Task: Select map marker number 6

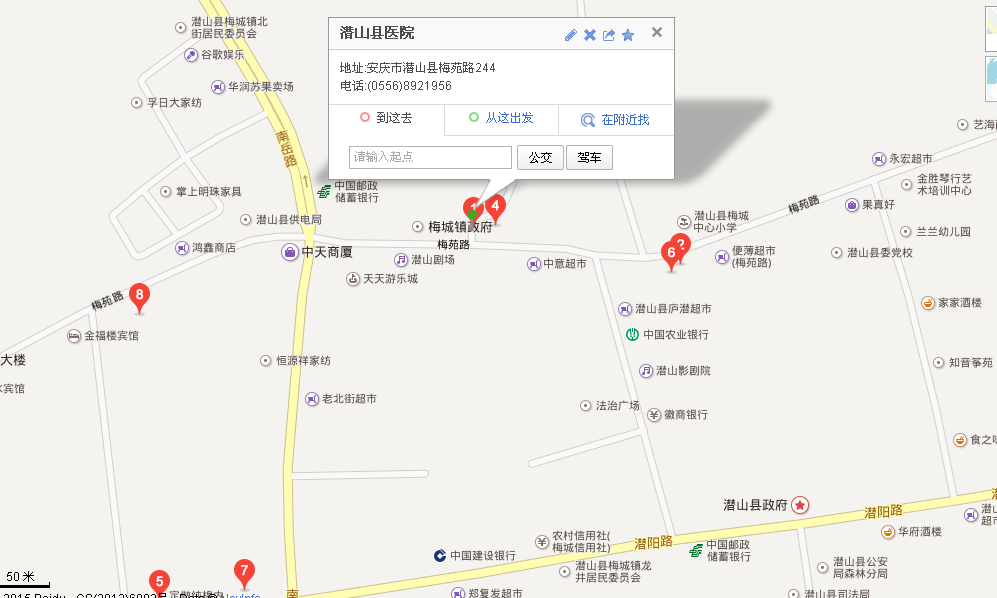Action: coord(671,254)
